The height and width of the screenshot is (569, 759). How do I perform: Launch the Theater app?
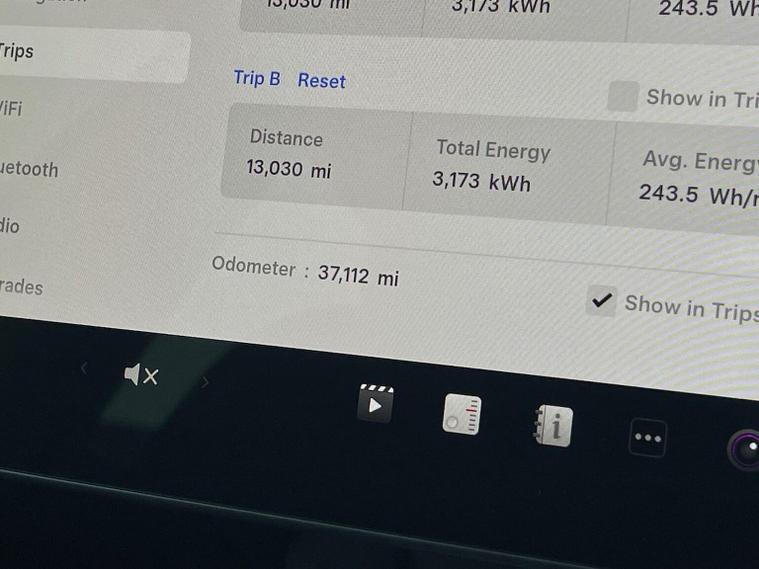coord(375,403)
